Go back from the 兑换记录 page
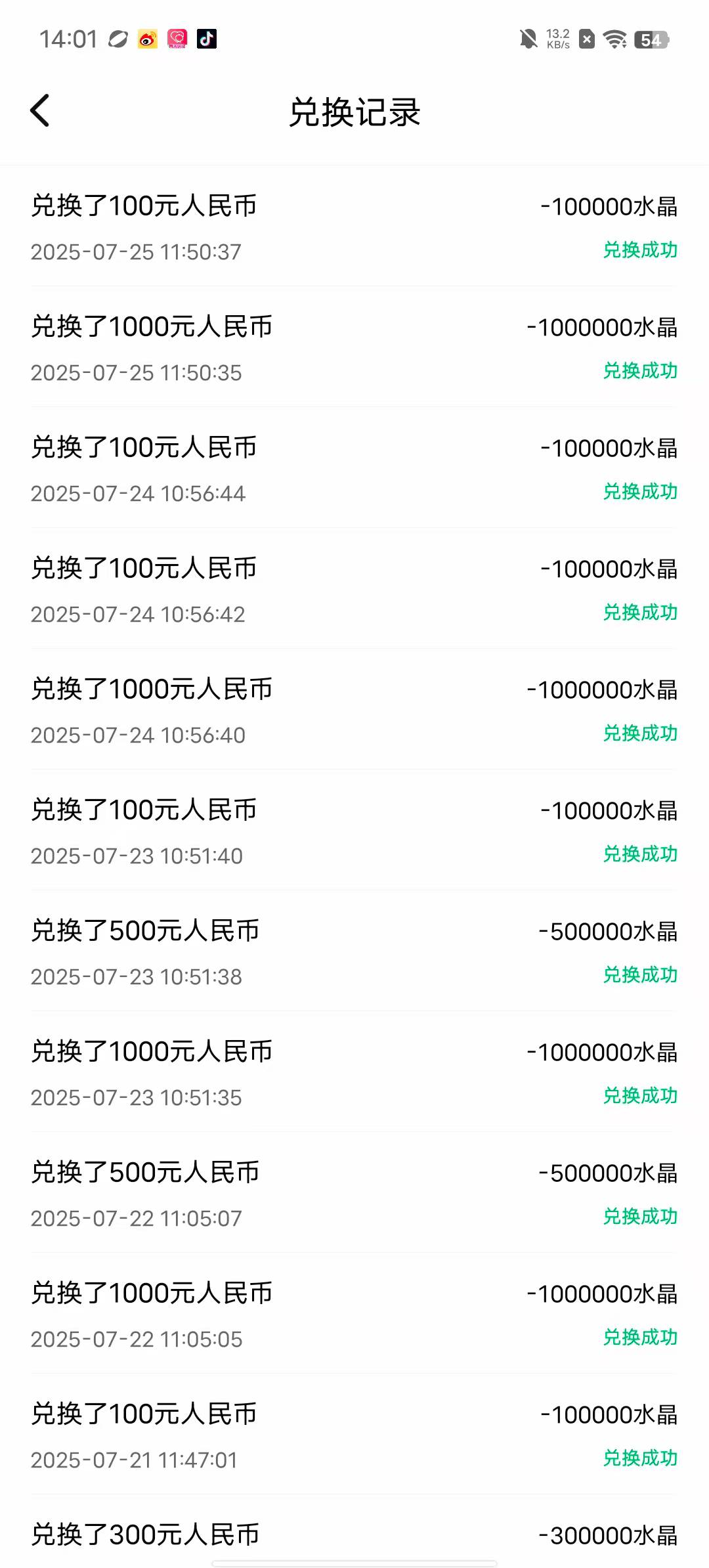This screenshot has width=709, height=1568. click(x=40, y=110)
